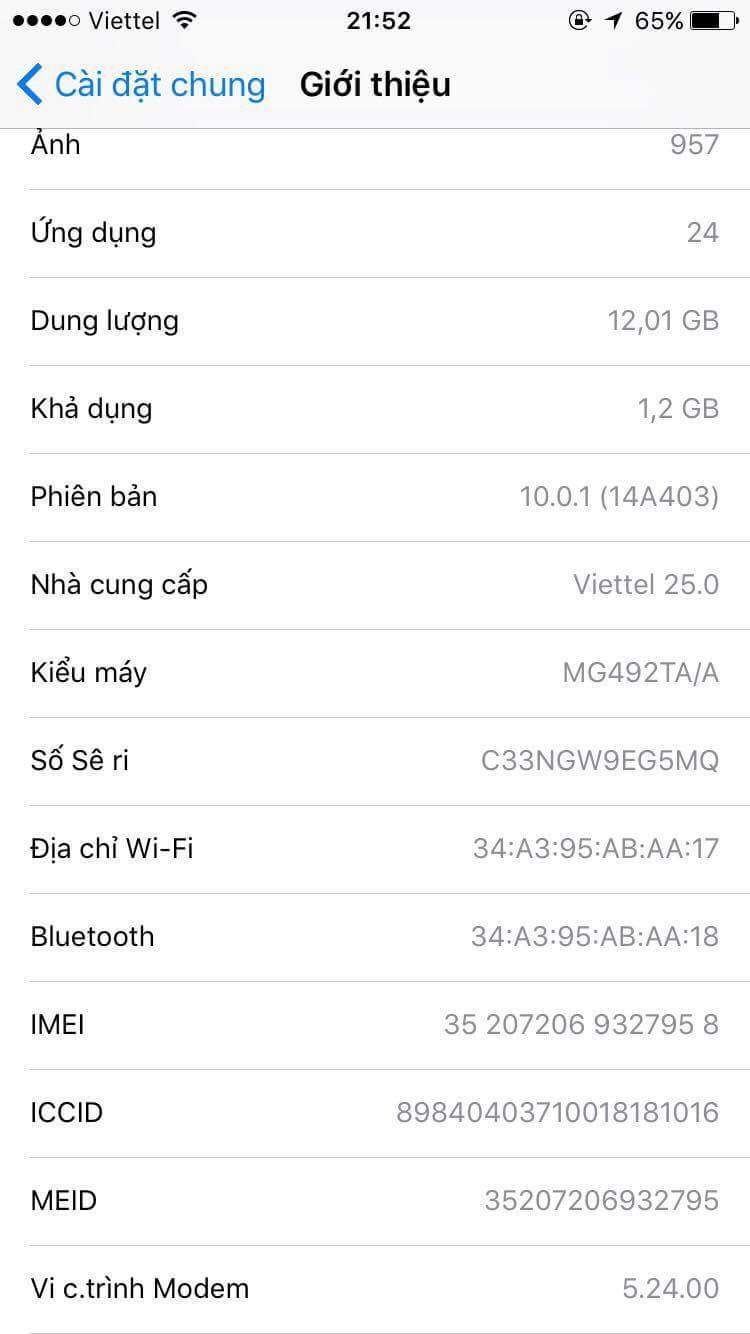Image resolution: width=750 pixels, height=1334 pixels.
Task: Go back to Cài đặt chung
Action: 141,85
